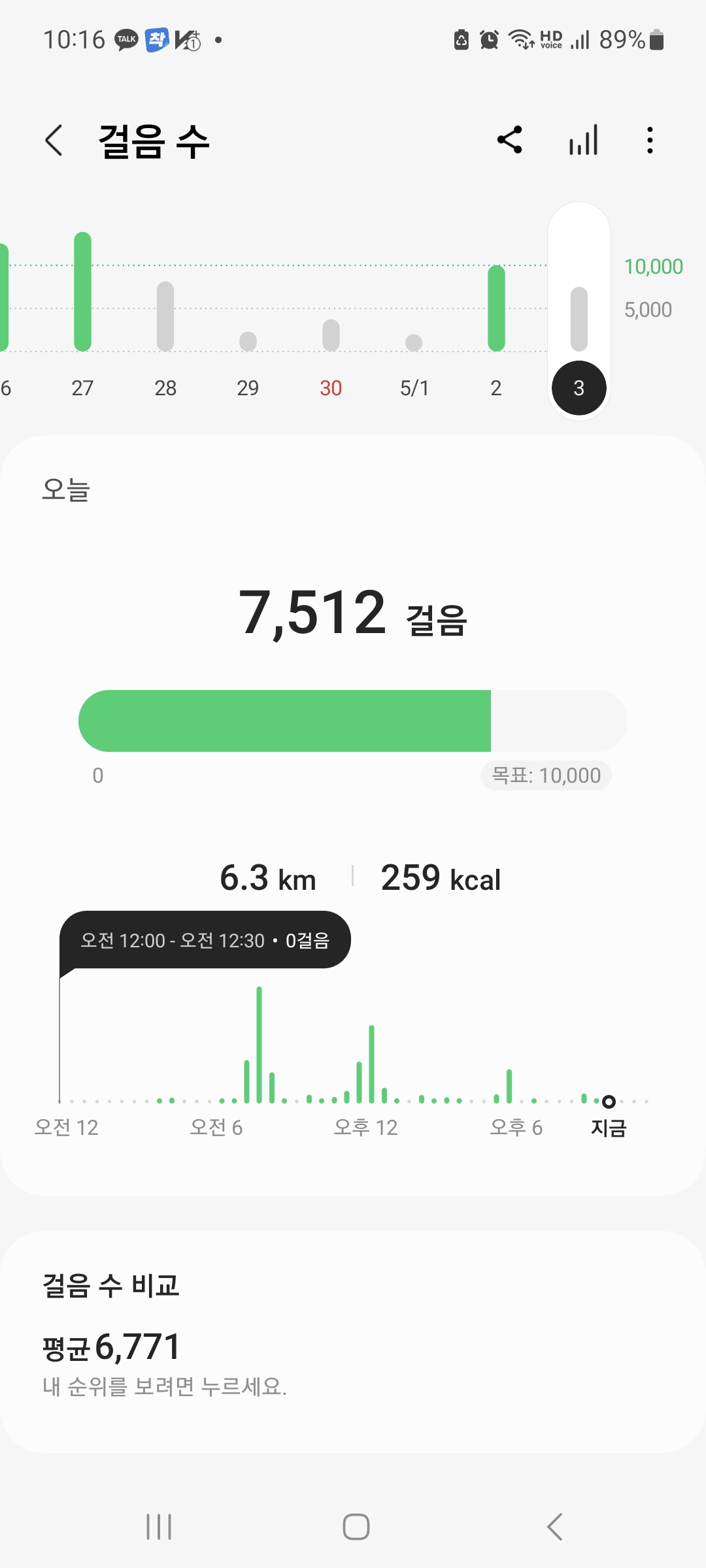The height and width of the screenshot is (1568, 706).
Task: Go back from the 걸음 수 screen
Action: [x=54, y=140]
